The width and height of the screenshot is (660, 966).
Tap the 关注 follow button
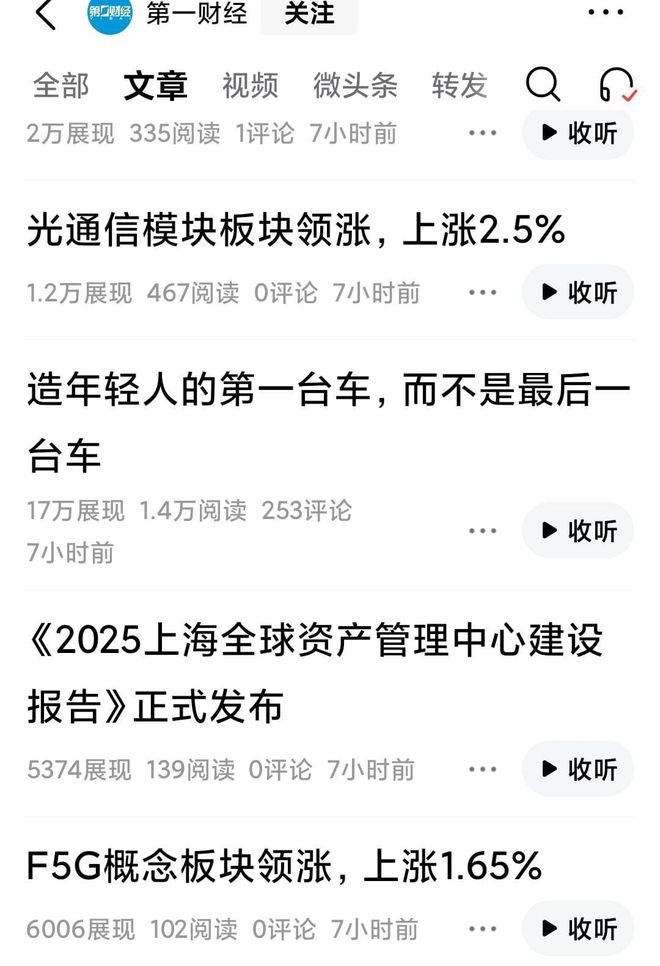308,14
